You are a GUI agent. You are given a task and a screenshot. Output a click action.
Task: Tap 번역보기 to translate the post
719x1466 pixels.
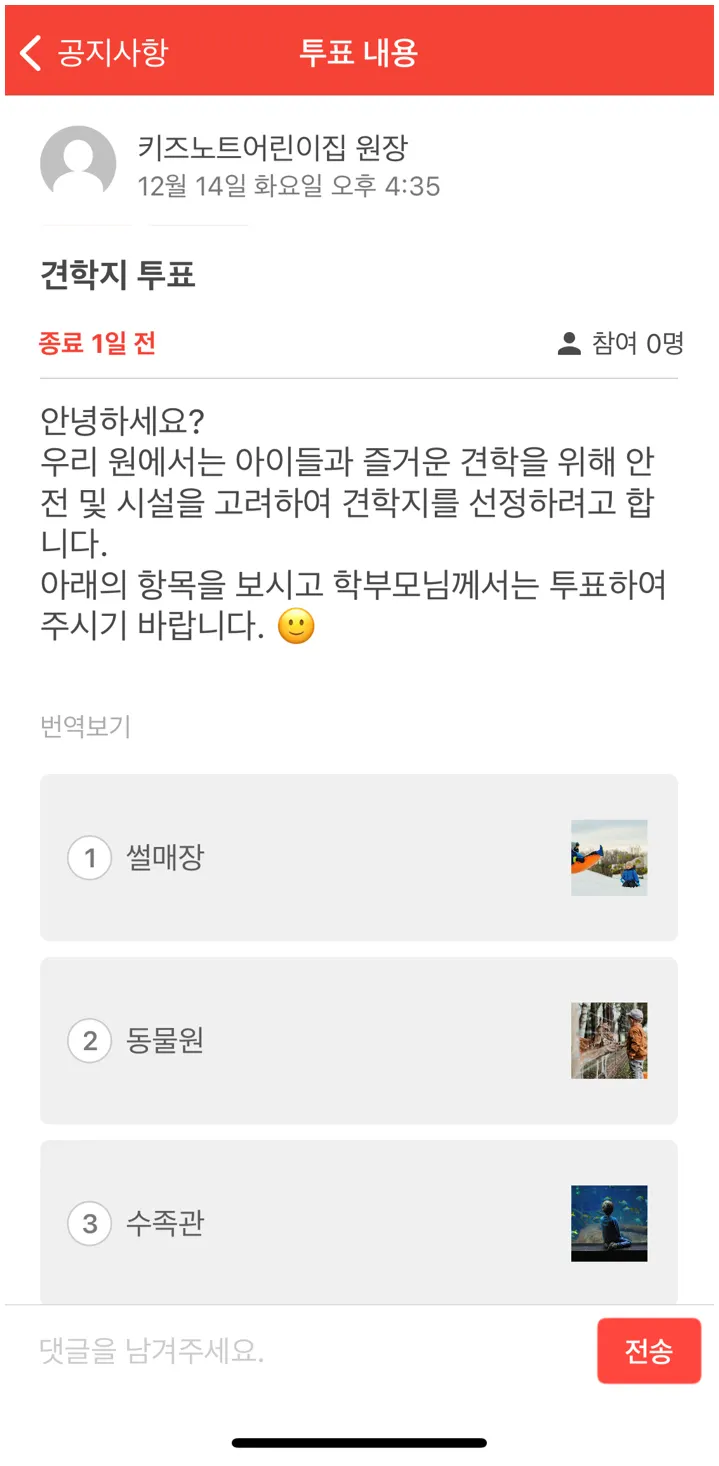[x=85, y=727]
